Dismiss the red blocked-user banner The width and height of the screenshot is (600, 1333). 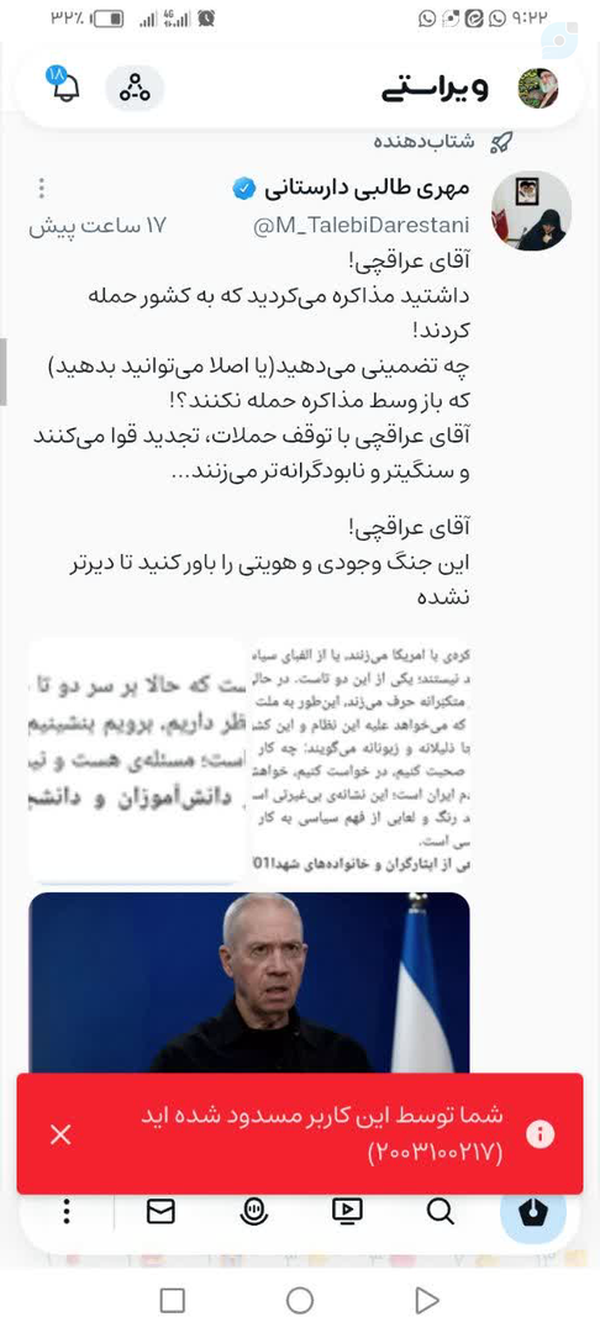pos(61,1134)
